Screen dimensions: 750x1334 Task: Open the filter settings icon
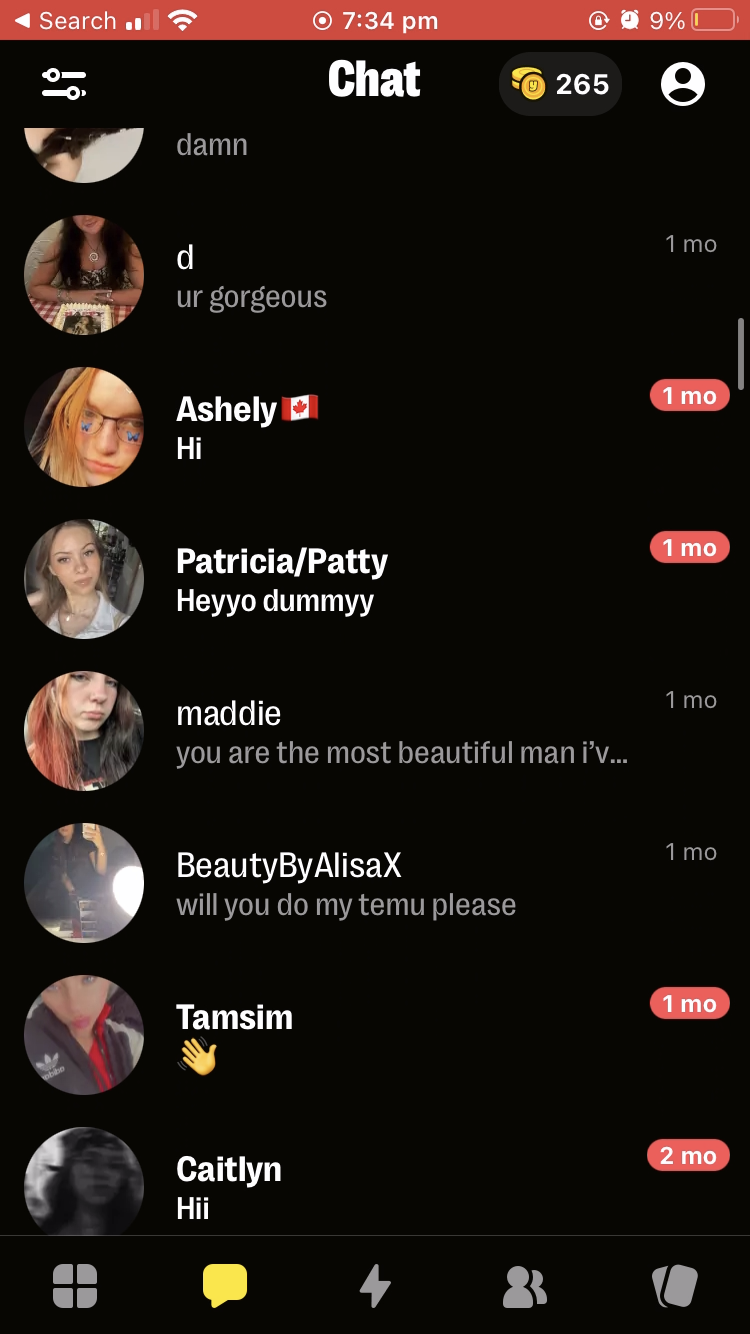coord(64,84)
